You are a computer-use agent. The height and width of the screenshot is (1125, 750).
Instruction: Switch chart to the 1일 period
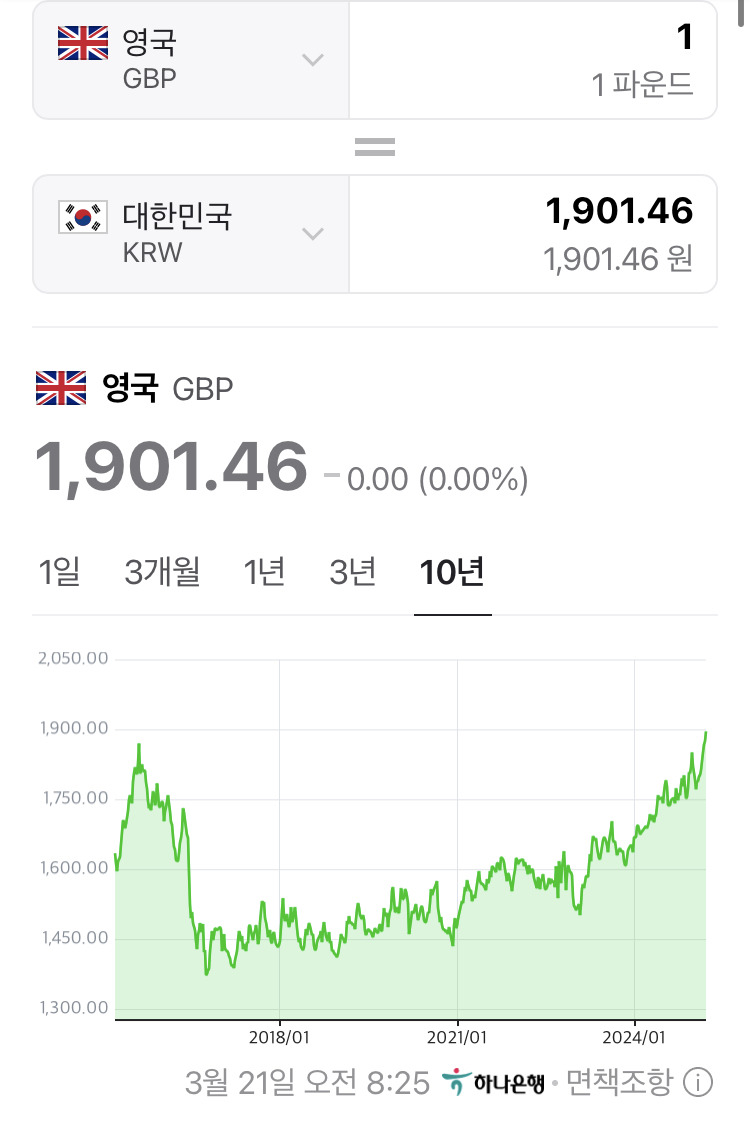(x=59, y=572)
